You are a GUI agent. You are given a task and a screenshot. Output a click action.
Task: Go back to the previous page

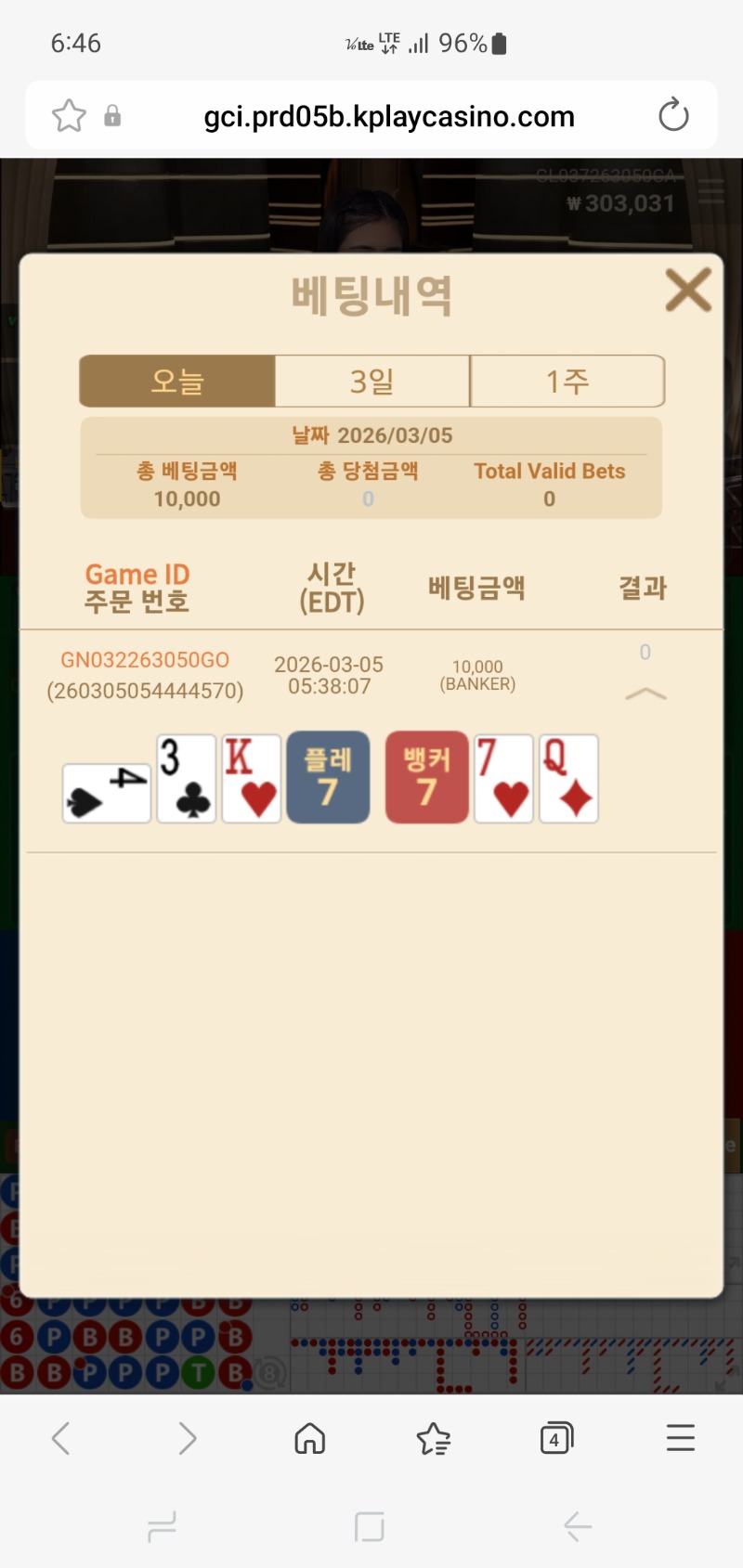(61, 1438)
